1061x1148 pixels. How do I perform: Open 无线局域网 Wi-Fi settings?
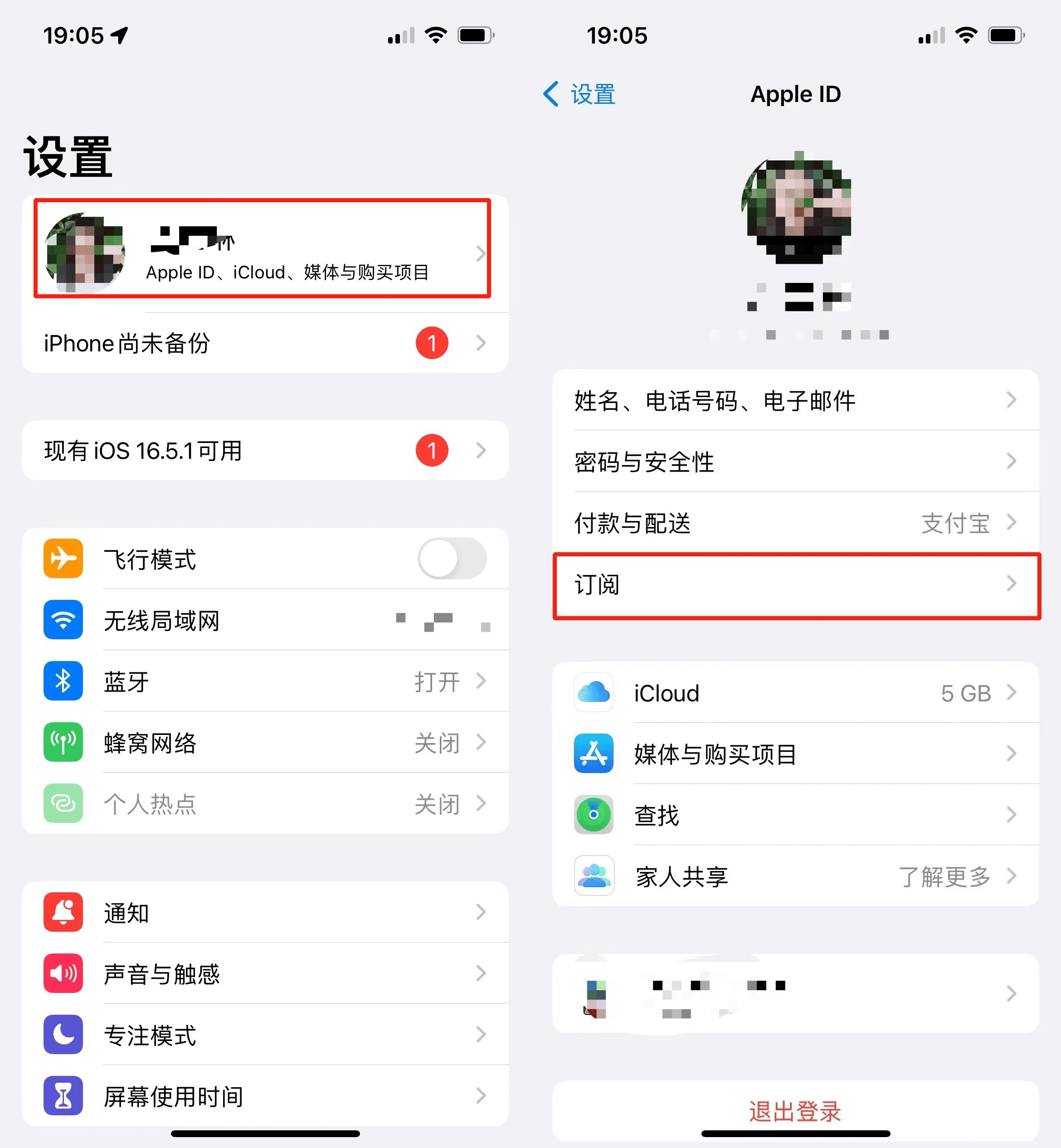pos(264,621)
